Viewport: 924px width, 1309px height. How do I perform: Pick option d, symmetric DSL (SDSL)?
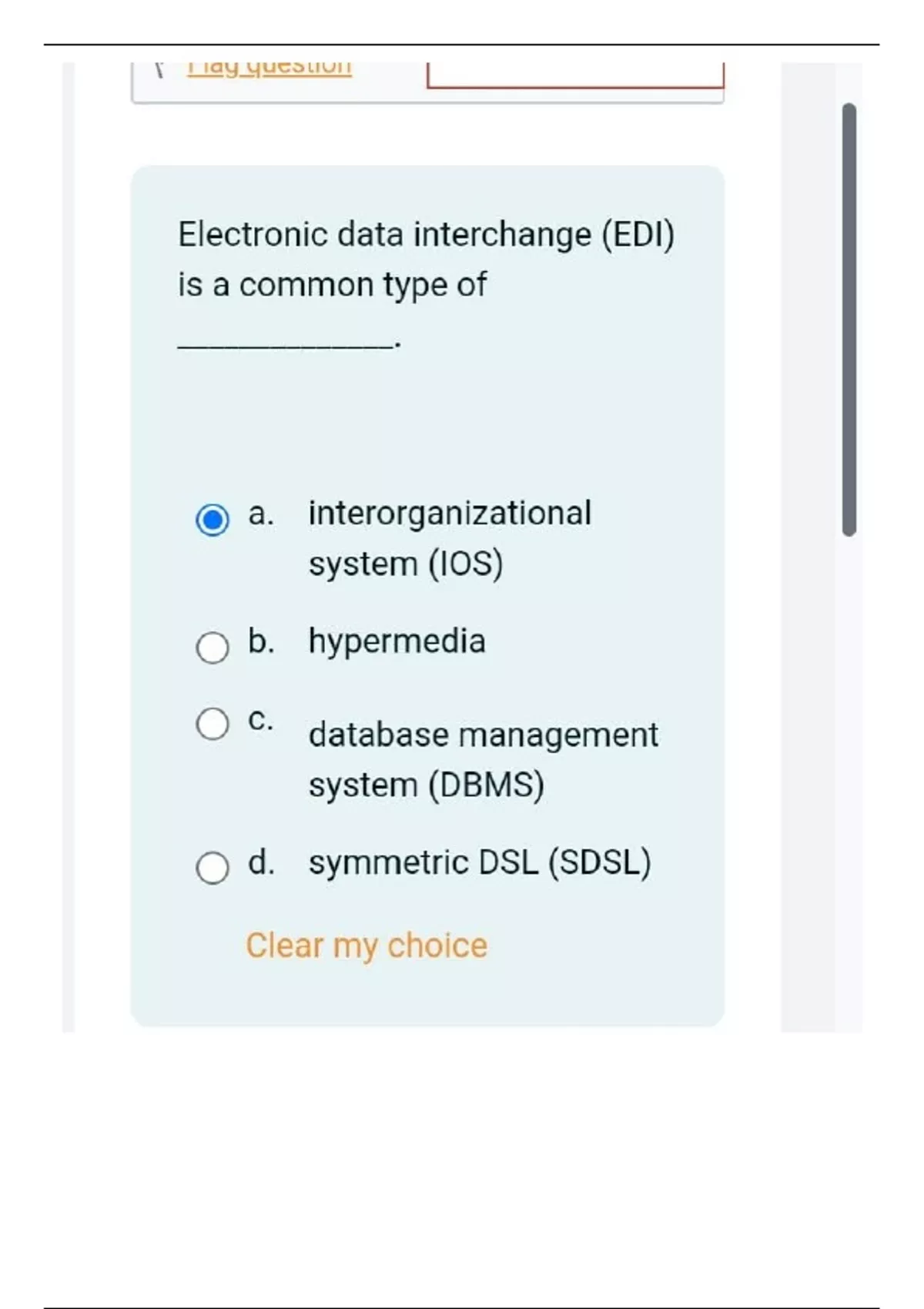click(213, 868)
